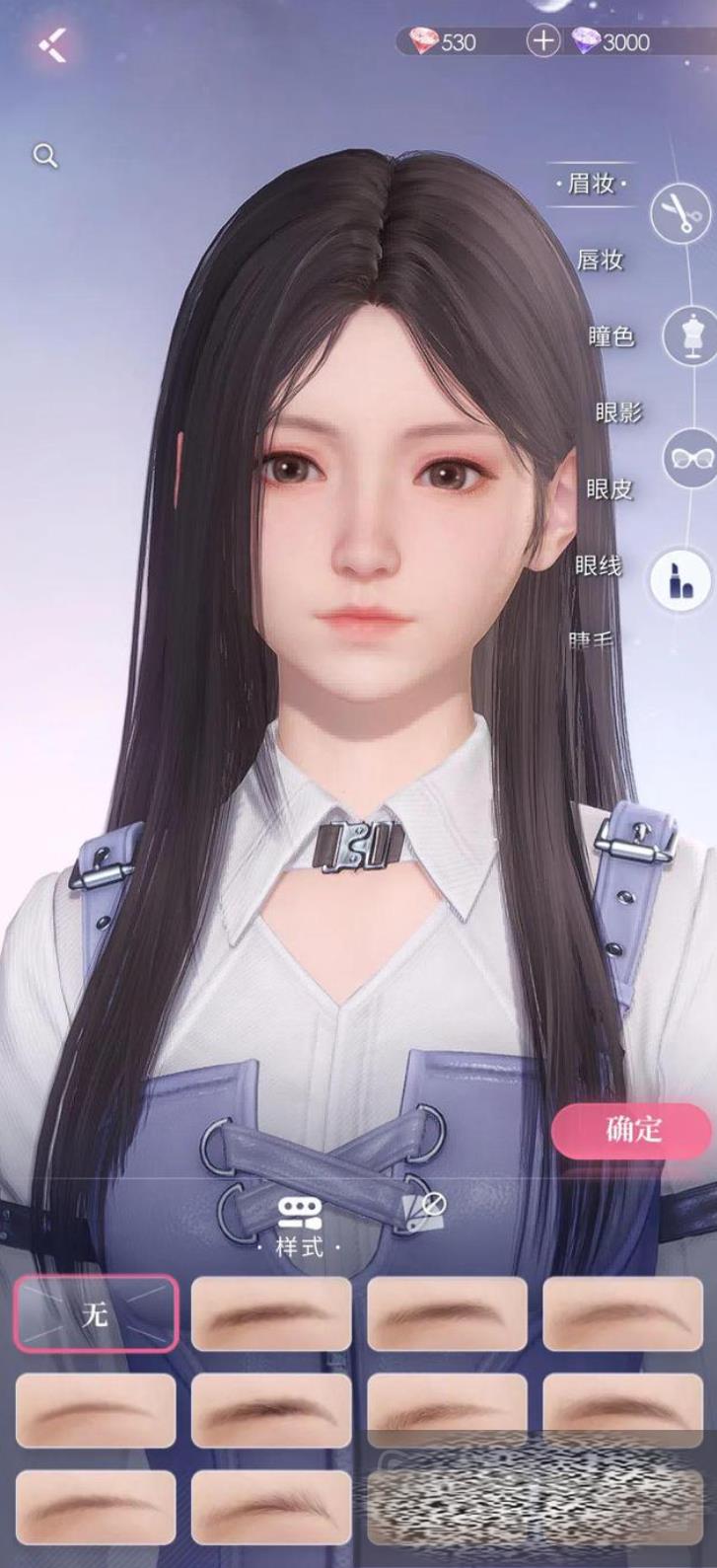Open the lipstick makeup category
The width and height of the screenshot is (717, 1568).
pyautogui.click(x=681, y=580)
